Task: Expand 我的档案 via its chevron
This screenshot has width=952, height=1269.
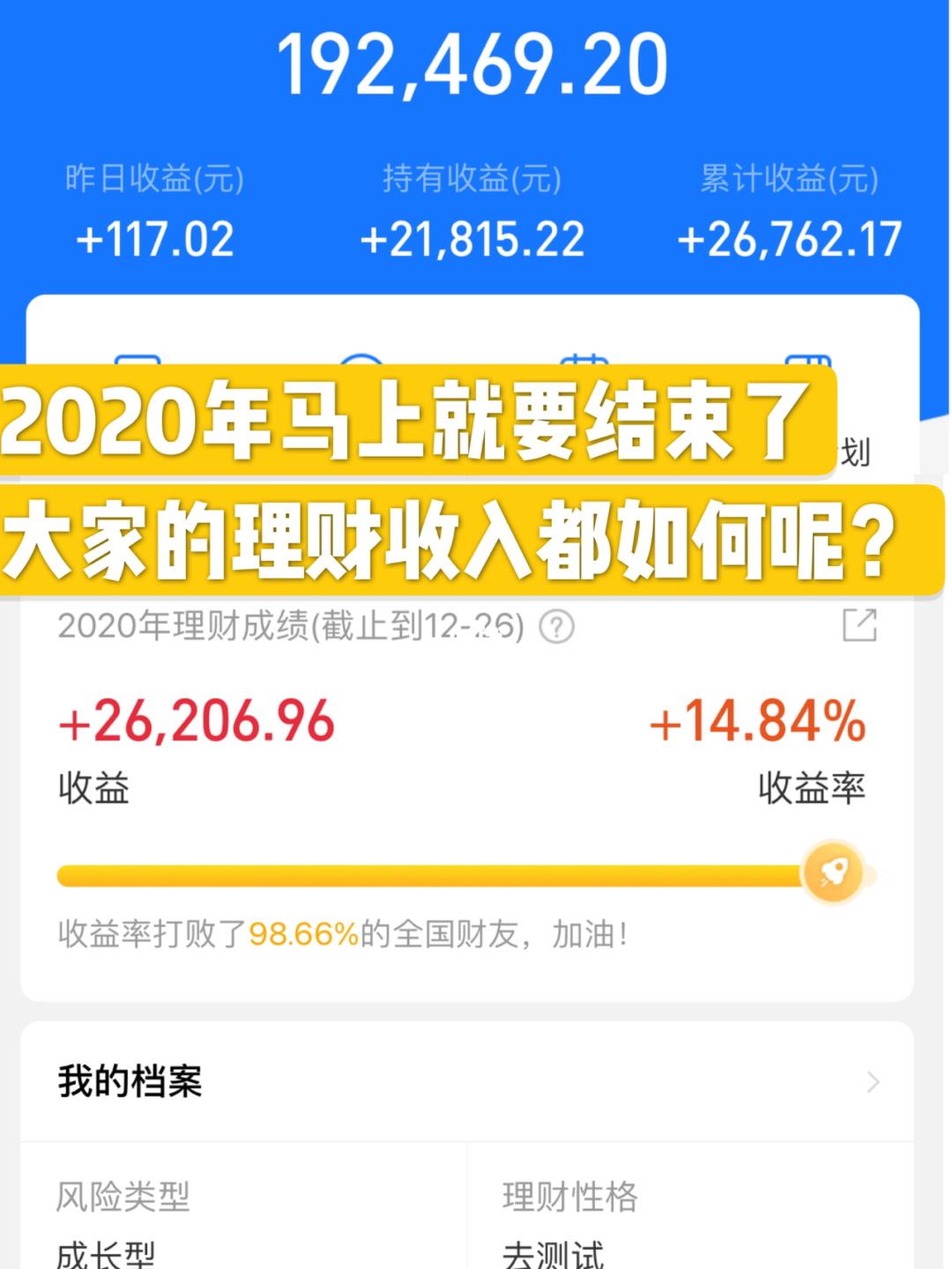Action: tap(873, 1081)
